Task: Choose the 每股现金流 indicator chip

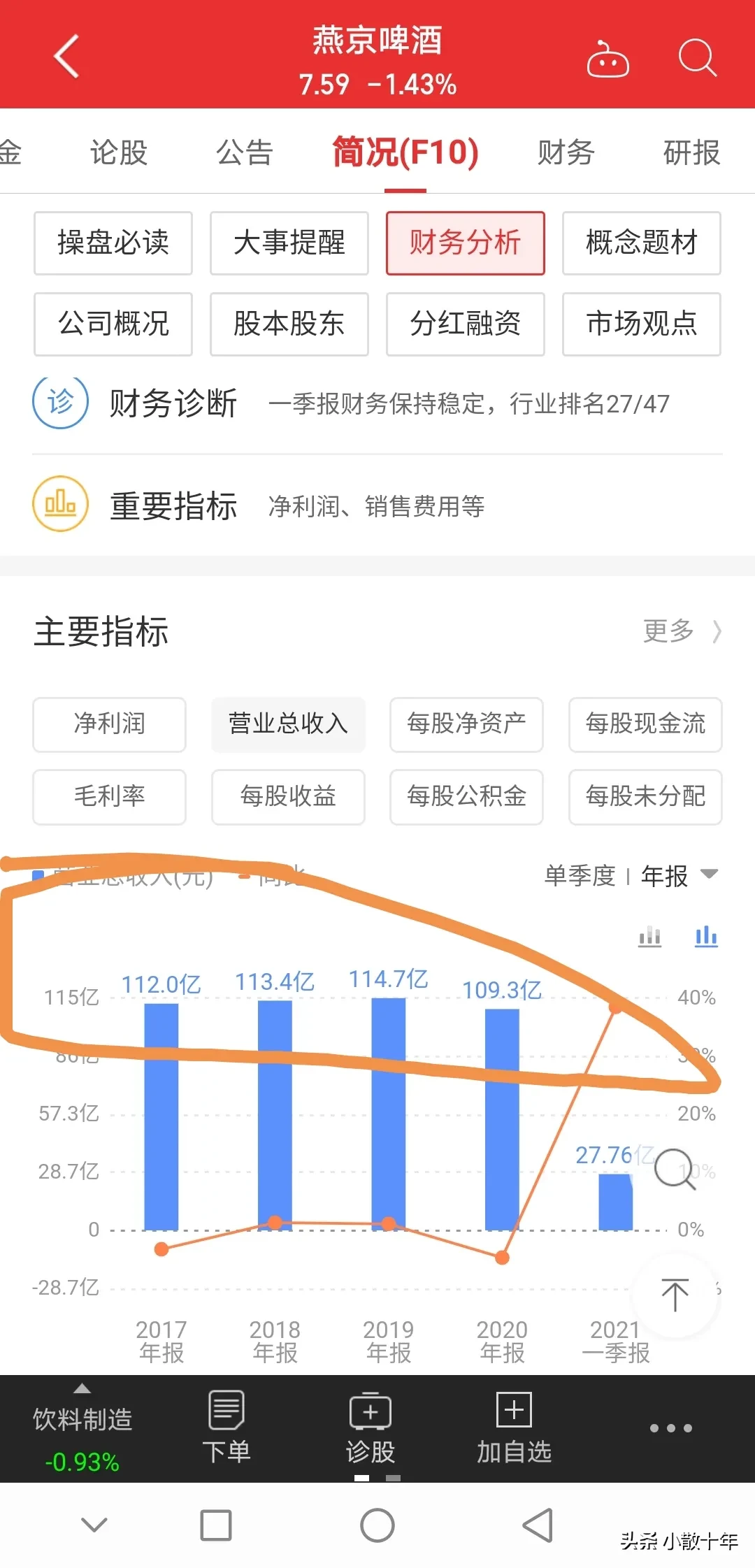Action: (645, 724)
